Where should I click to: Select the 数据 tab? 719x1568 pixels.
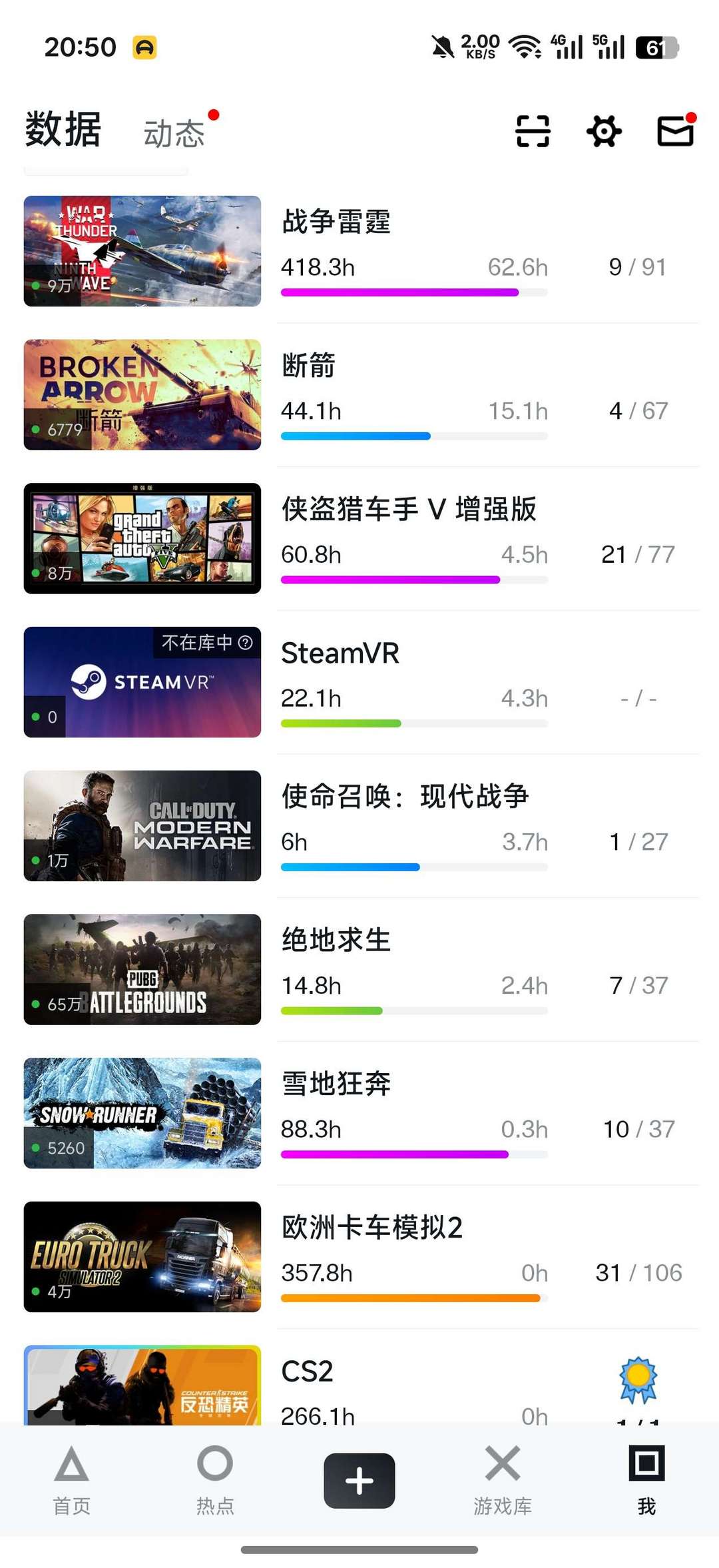point(63,129)
